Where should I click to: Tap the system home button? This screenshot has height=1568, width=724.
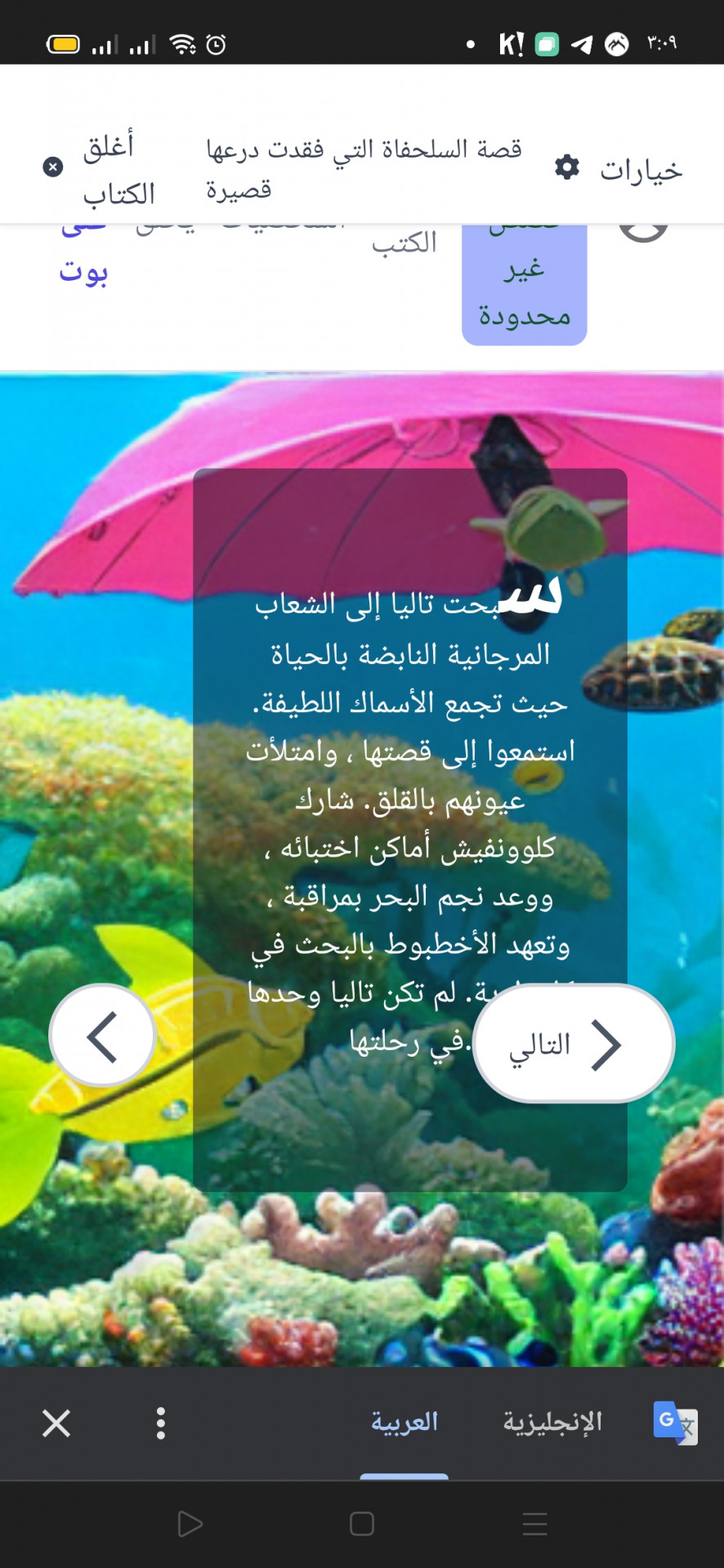[x=362, y=1524]
